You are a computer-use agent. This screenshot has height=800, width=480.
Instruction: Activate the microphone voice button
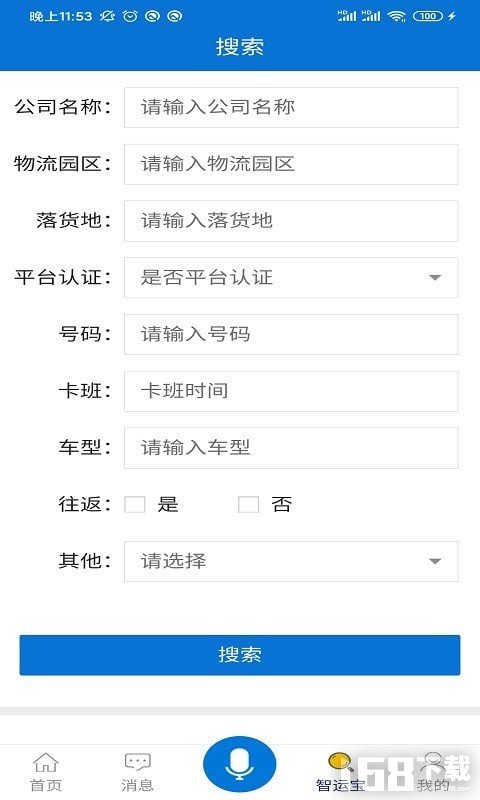(x=240, y=765)
